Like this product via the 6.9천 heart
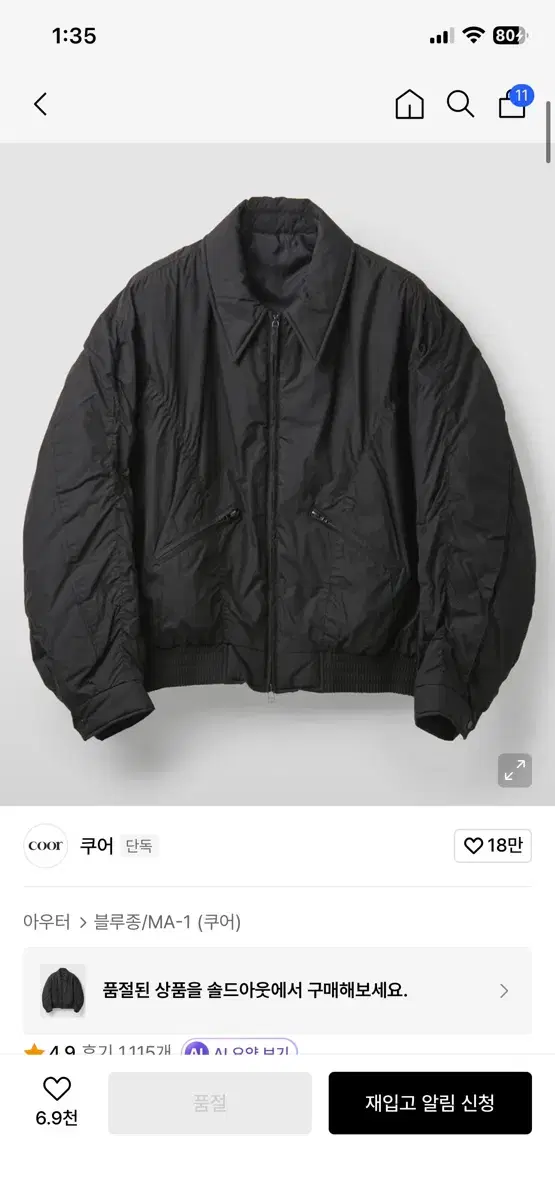Viewport: 555px width, 1200px height. [57, 1101]
